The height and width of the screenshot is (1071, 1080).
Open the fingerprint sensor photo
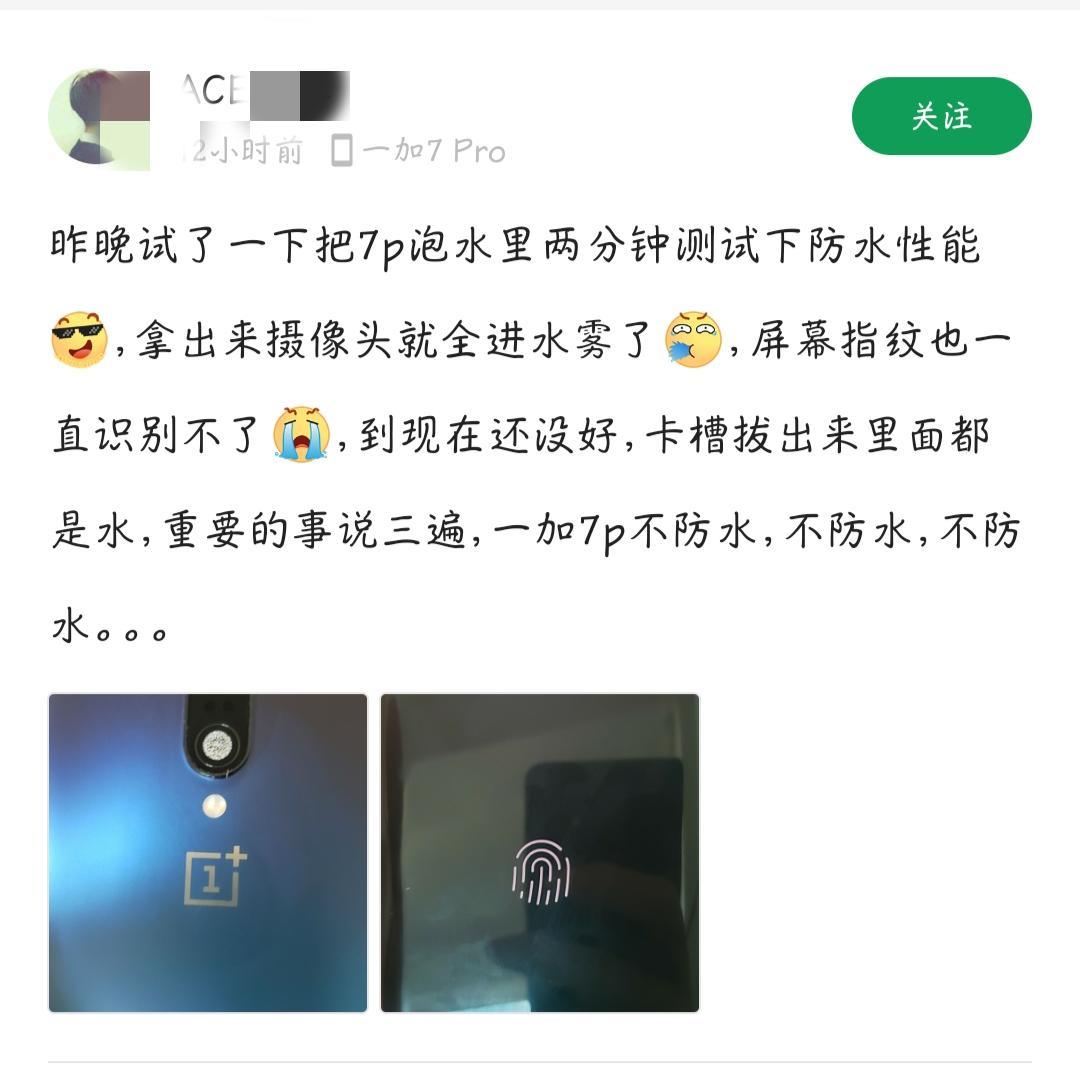click(540, 853)
